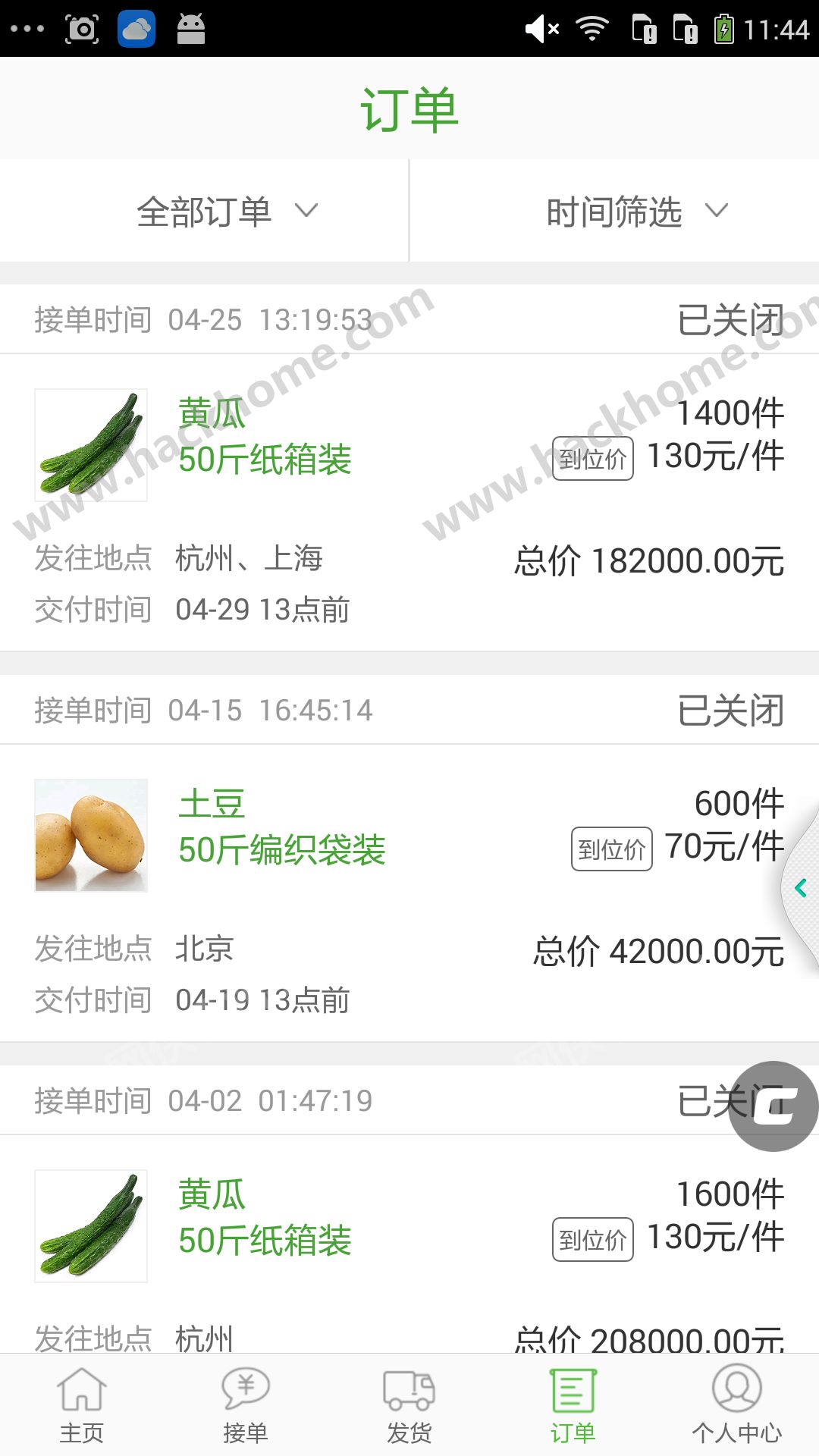Go to the 接单 tab
The height and width of the screenshot is (1456, 819).
click(246, 1404)
